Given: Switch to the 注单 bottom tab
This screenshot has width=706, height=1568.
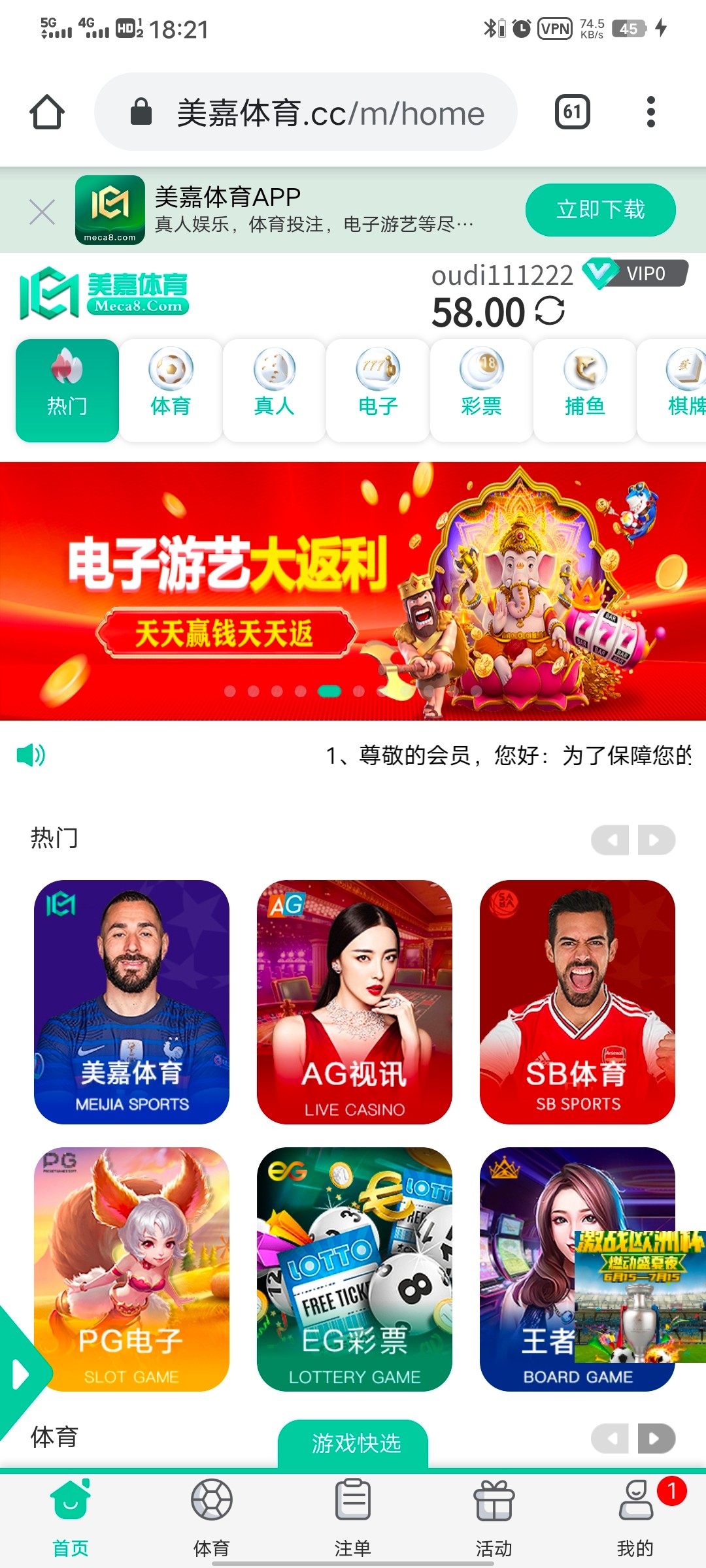Looking at the screenshot, I should (x=353, y=1517).
